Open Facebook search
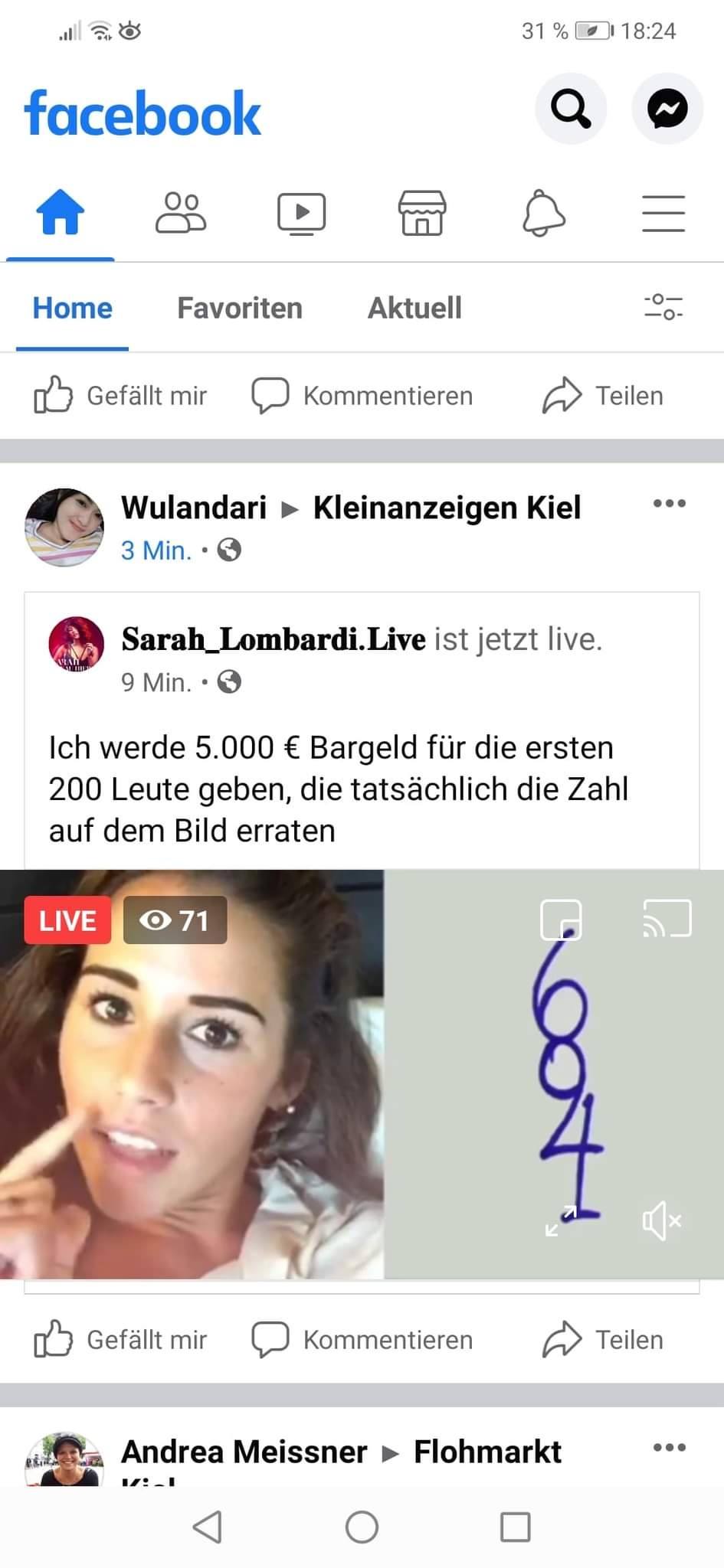Screen dimensions: 724x1568 (571, 109)
